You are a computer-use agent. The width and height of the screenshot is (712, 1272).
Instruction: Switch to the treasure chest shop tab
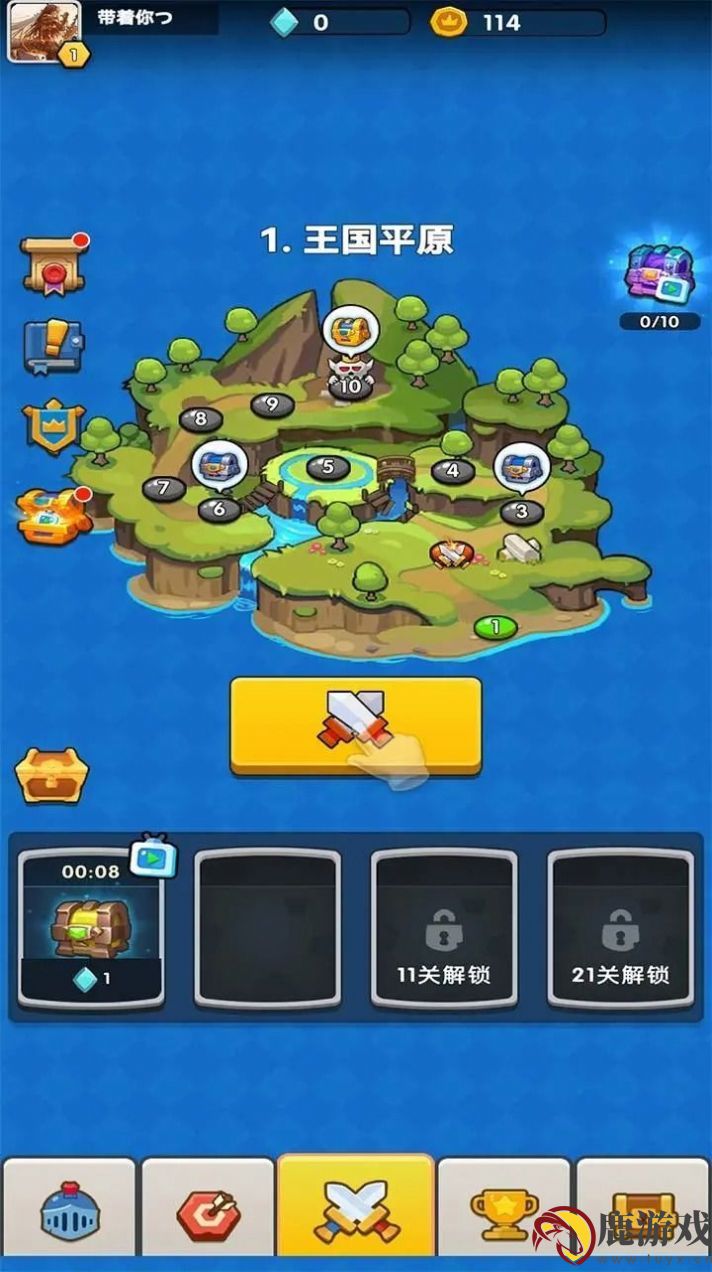coord(640,1212)
